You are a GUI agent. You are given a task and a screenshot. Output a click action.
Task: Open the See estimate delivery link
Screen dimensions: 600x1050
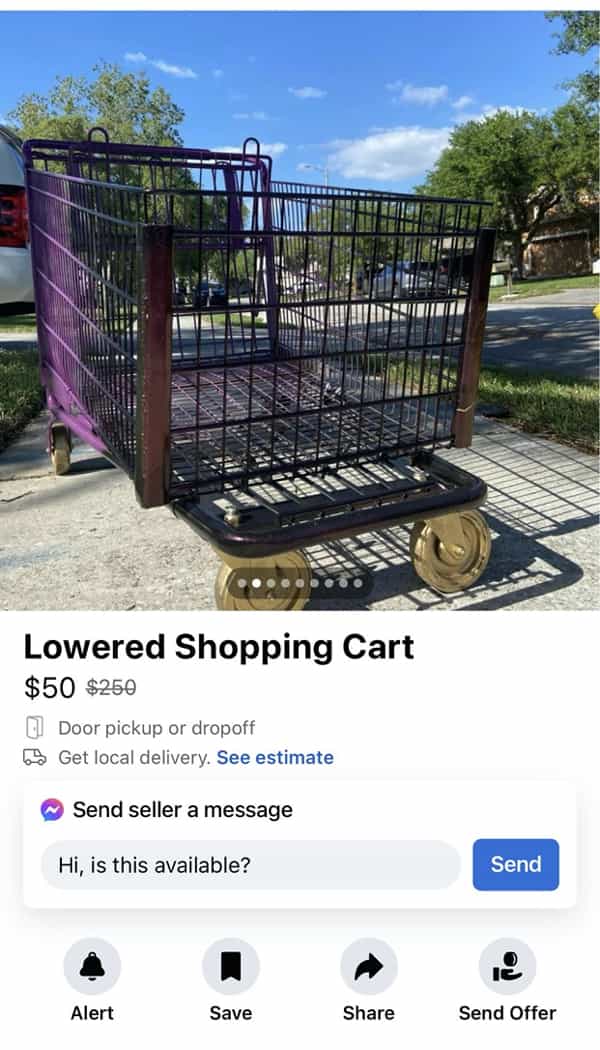point(275,757)
